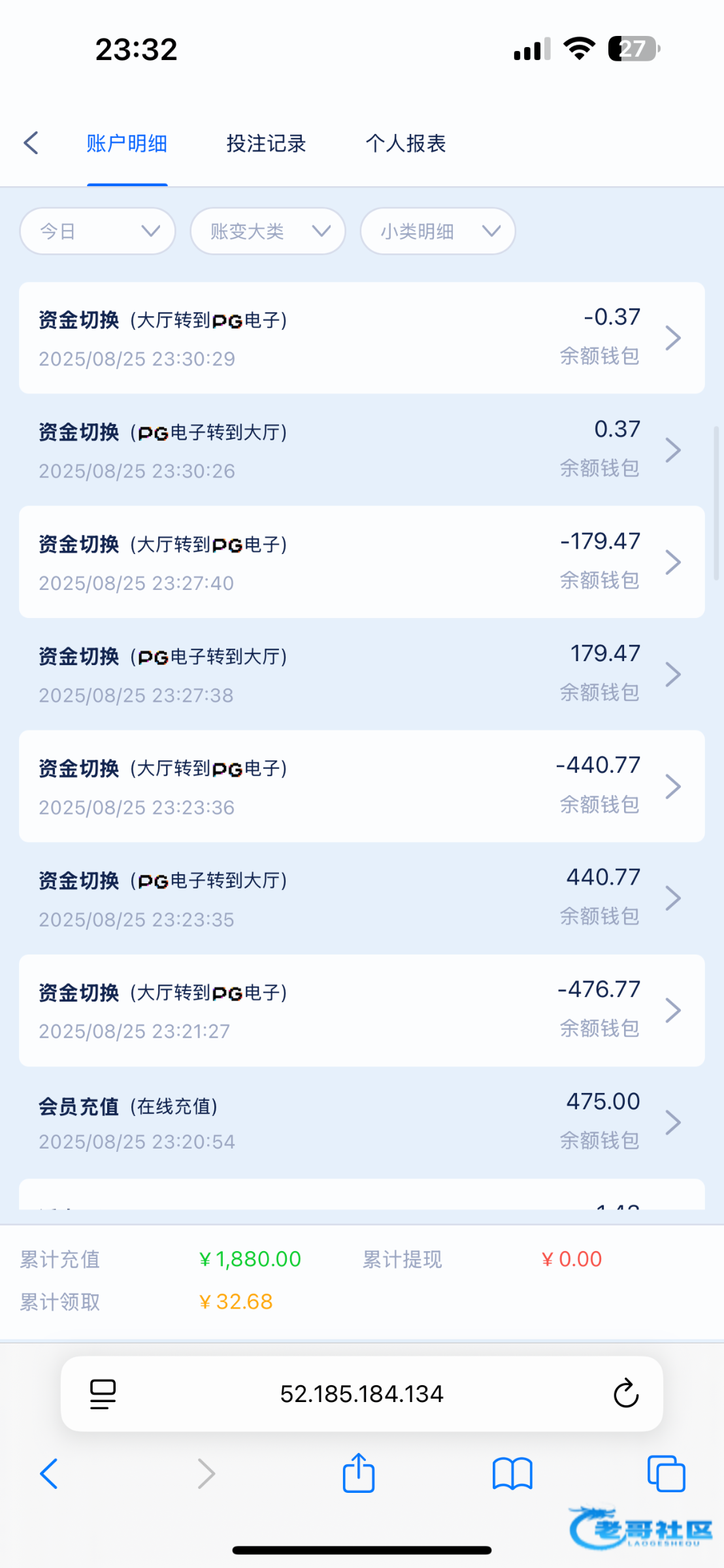
Task: Tap the address bar showing 52.185.184.134
Action: (361, 1394)
